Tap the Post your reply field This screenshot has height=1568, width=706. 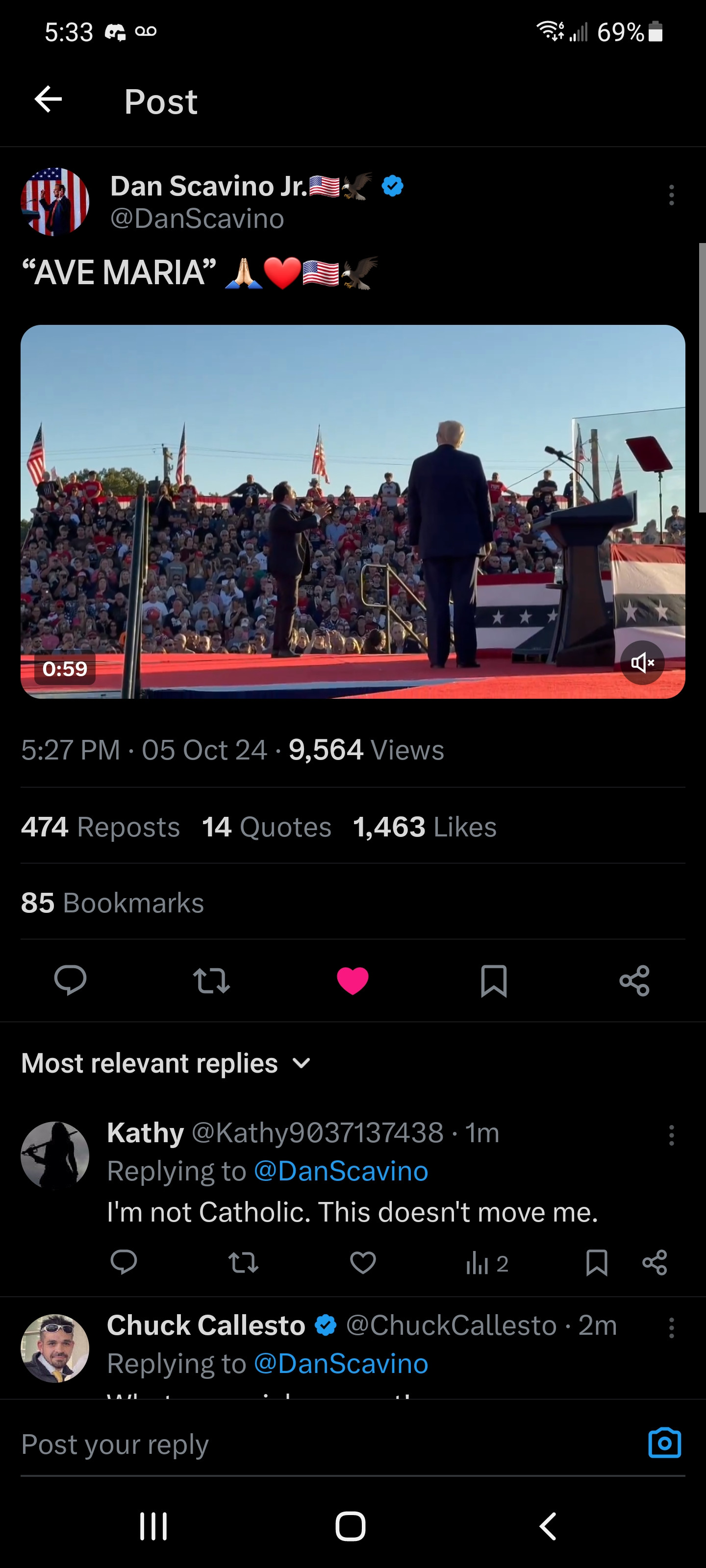[304, 1444]
